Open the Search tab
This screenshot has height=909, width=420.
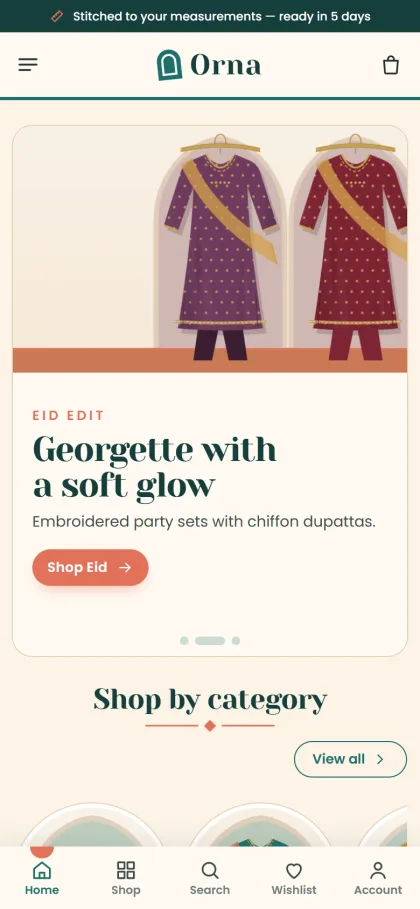[210, 878]
